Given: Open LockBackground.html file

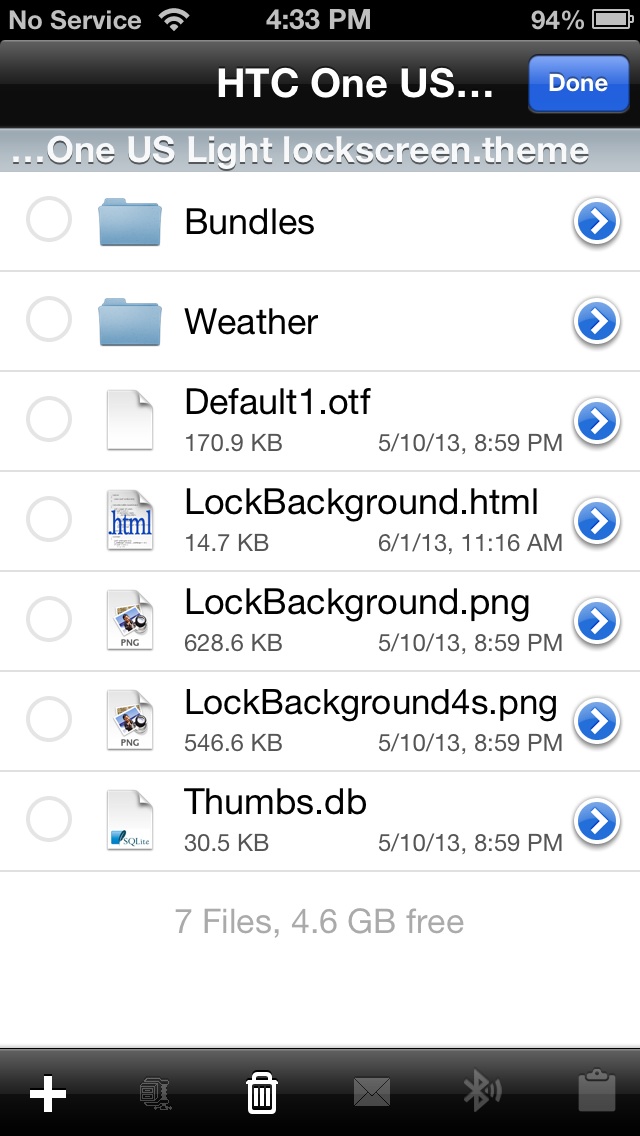Looking at the screenshot, I should 320,521.
